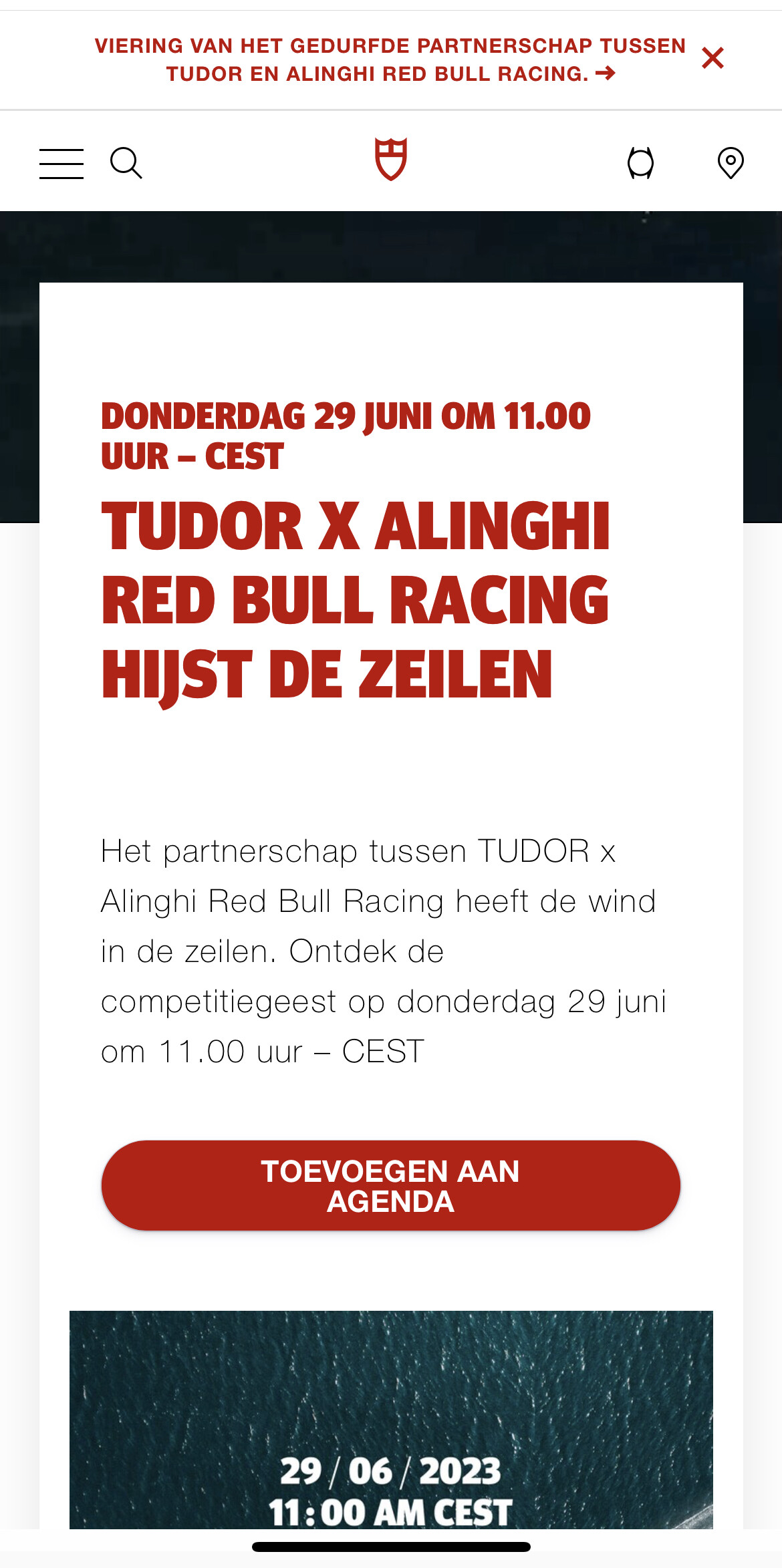Dismiss the Alinghi Red Bull Racing banner

click(712, 58)
